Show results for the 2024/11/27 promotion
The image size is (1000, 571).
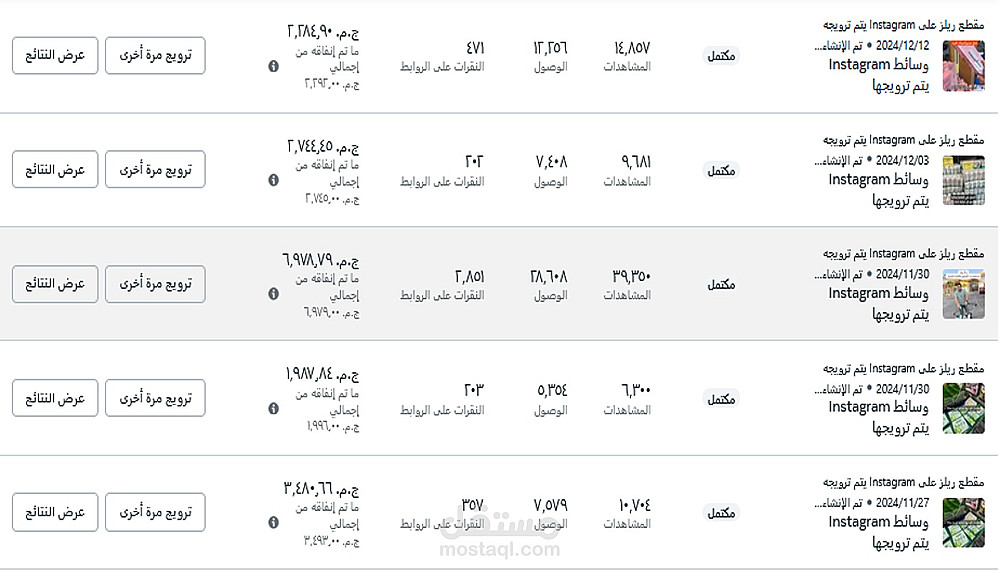(55, 512)
